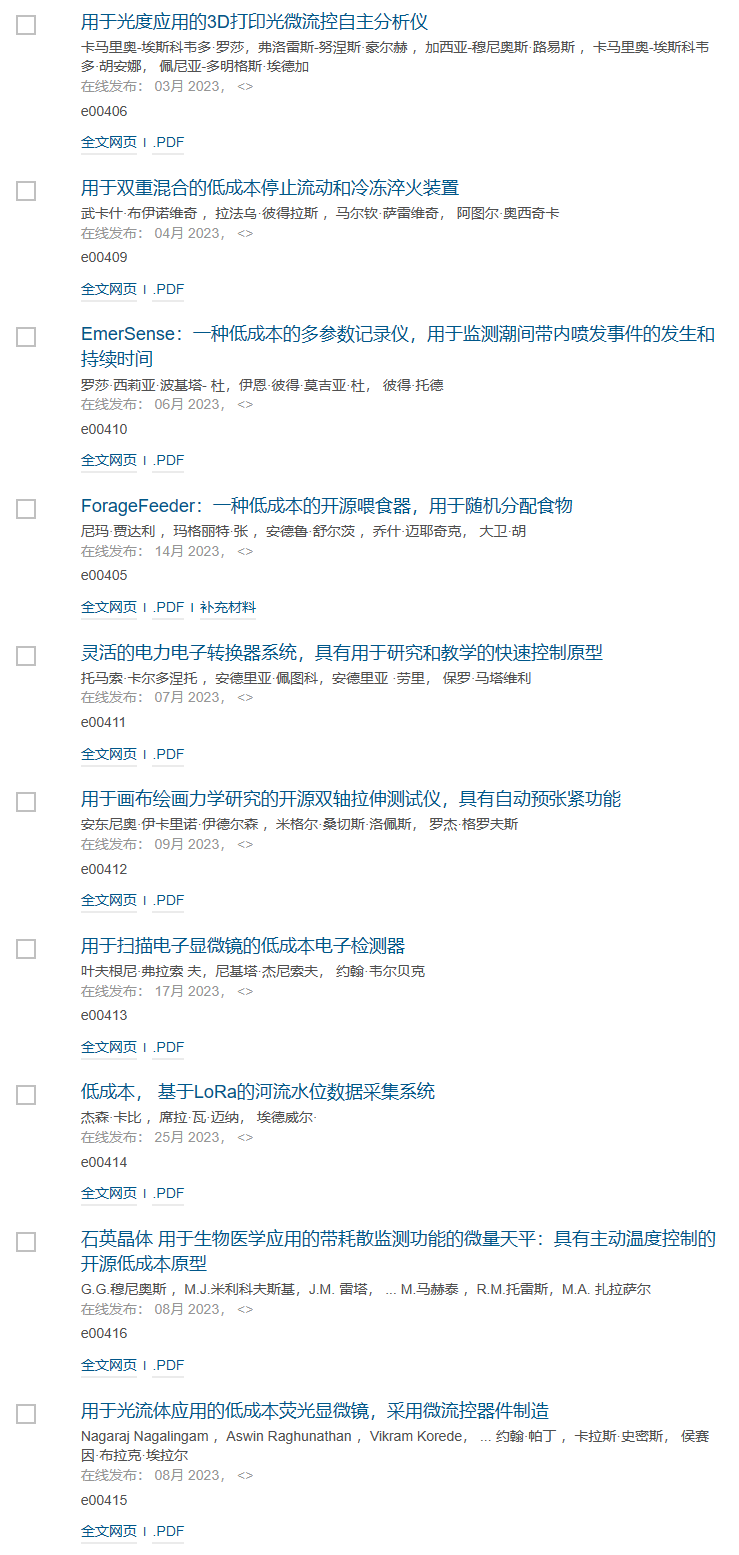Screen dimensions: 739x1555
Task: Open article 用于扫描电子显微镜的低成本电子检测器
Action: coord(243,946)
